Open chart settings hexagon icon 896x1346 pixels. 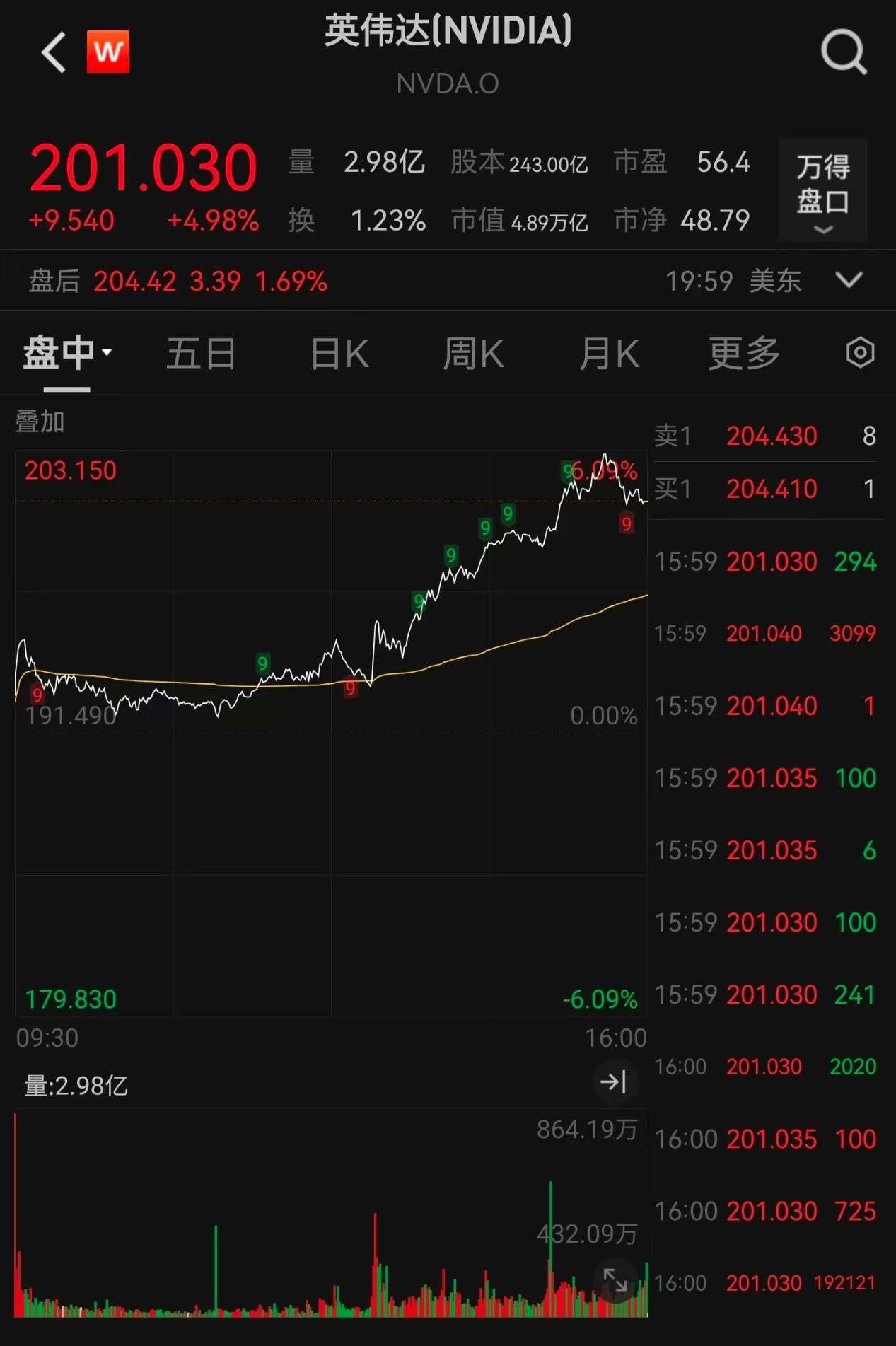coord(860,352)
